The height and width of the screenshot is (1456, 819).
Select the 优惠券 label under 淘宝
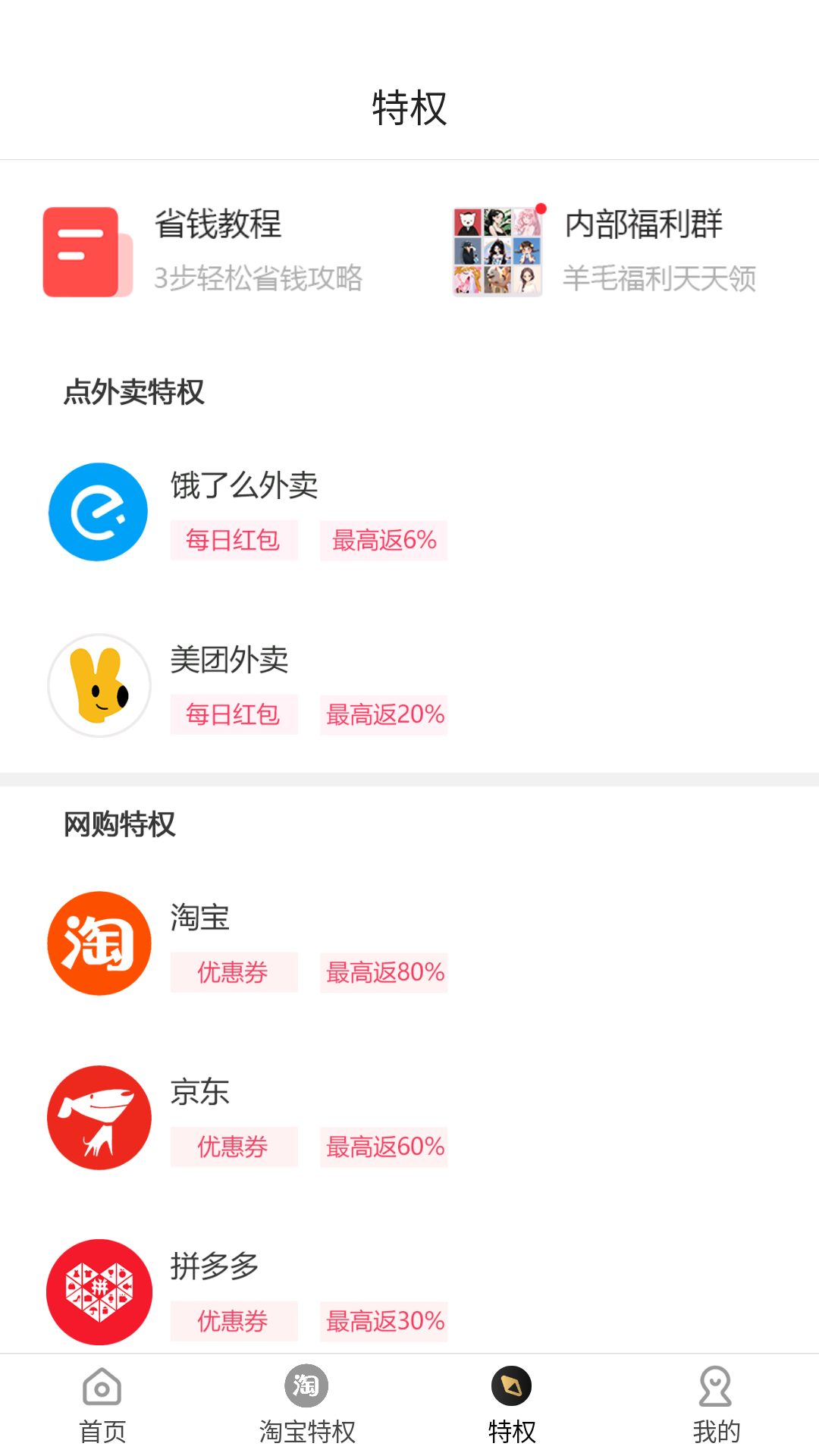tap(233, 972)
